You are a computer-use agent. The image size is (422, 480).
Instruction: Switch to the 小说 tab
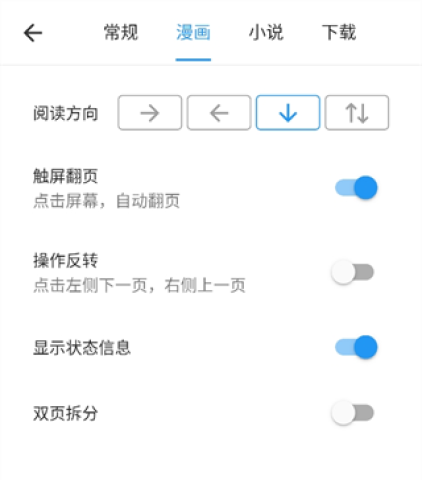(x=266, y=33)
